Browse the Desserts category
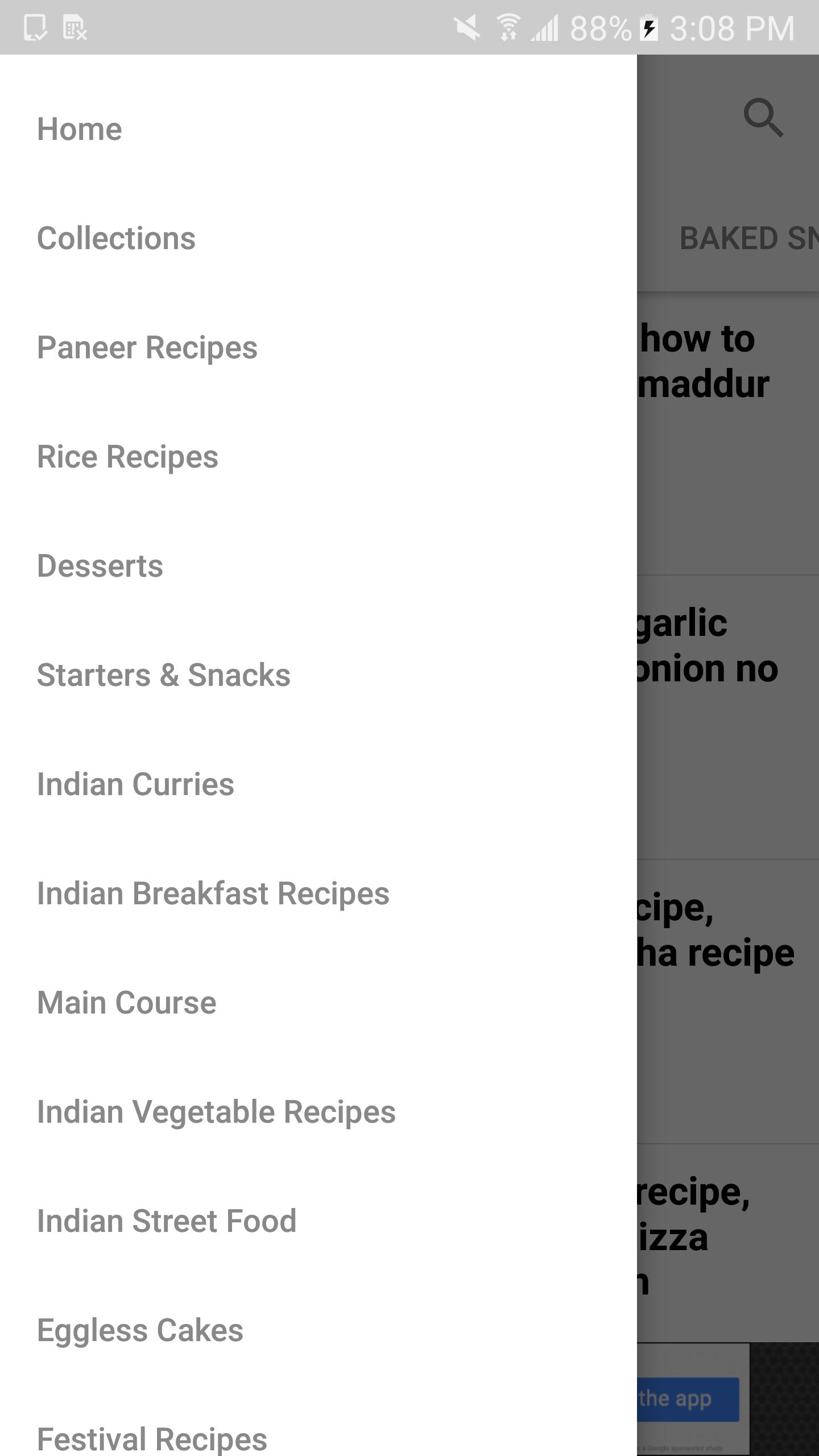 (100, 565)
